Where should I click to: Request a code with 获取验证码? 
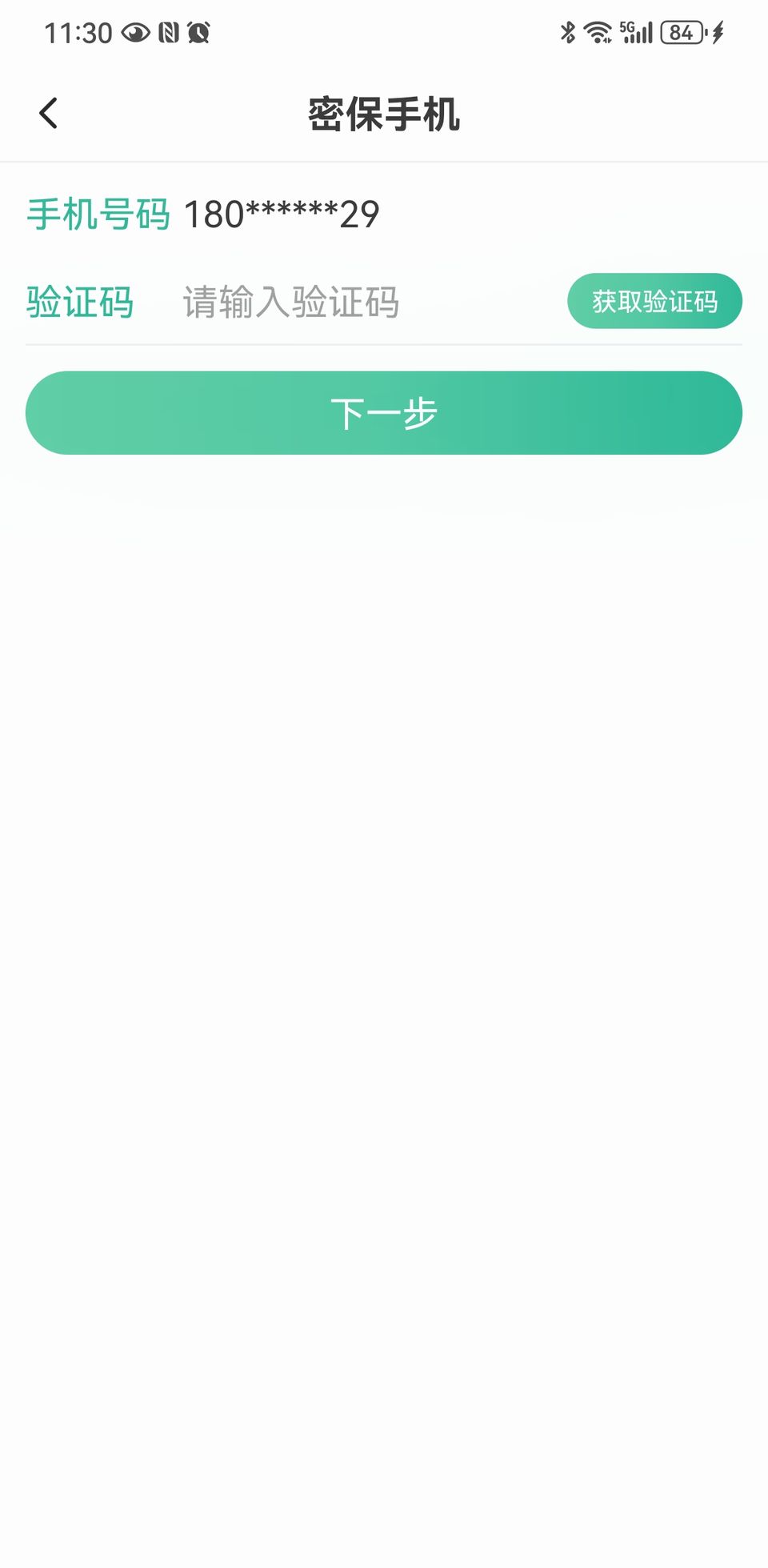click(x=654, y=301)
